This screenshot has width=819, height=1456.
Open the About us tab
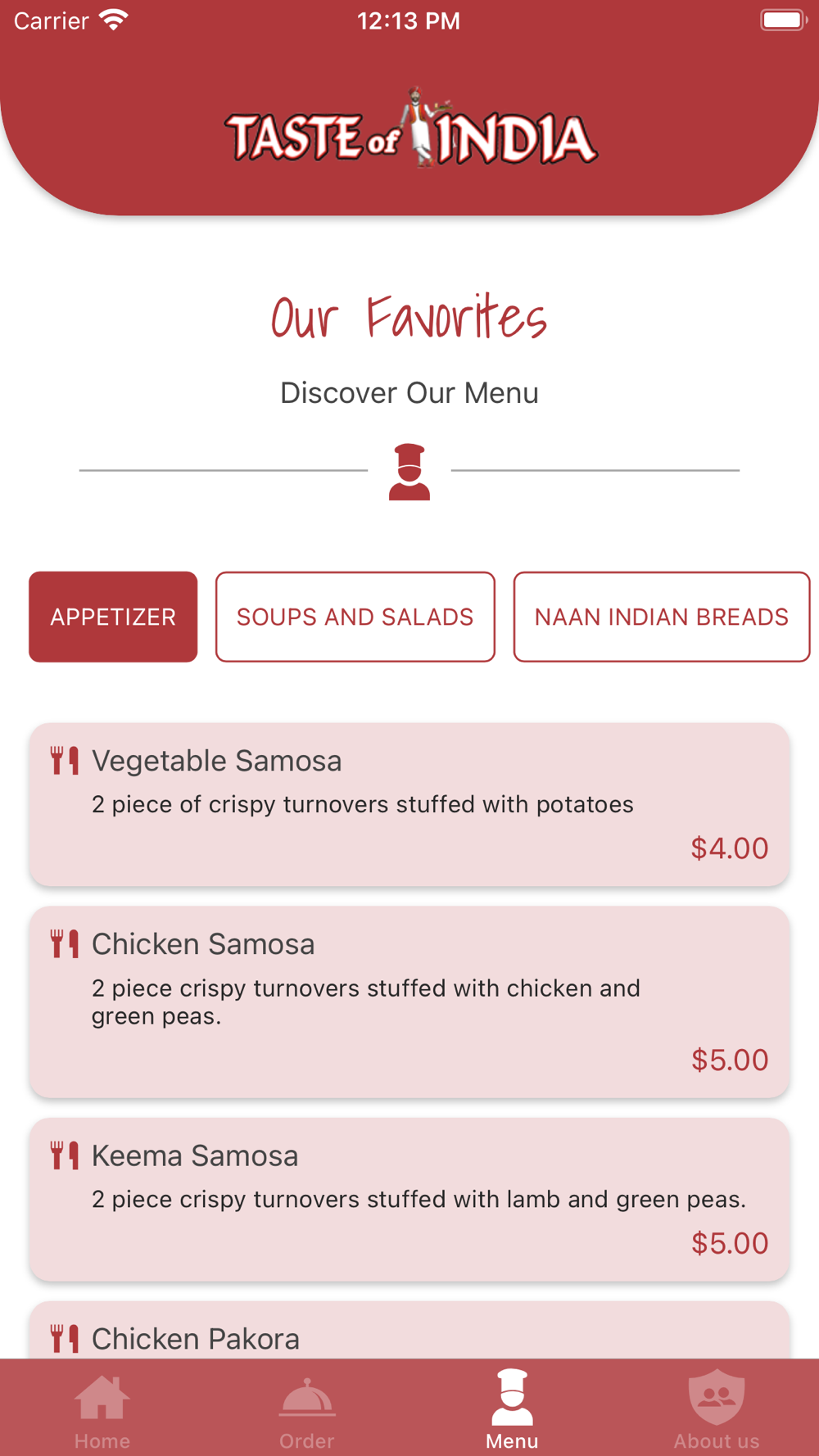click(717, 1410)
